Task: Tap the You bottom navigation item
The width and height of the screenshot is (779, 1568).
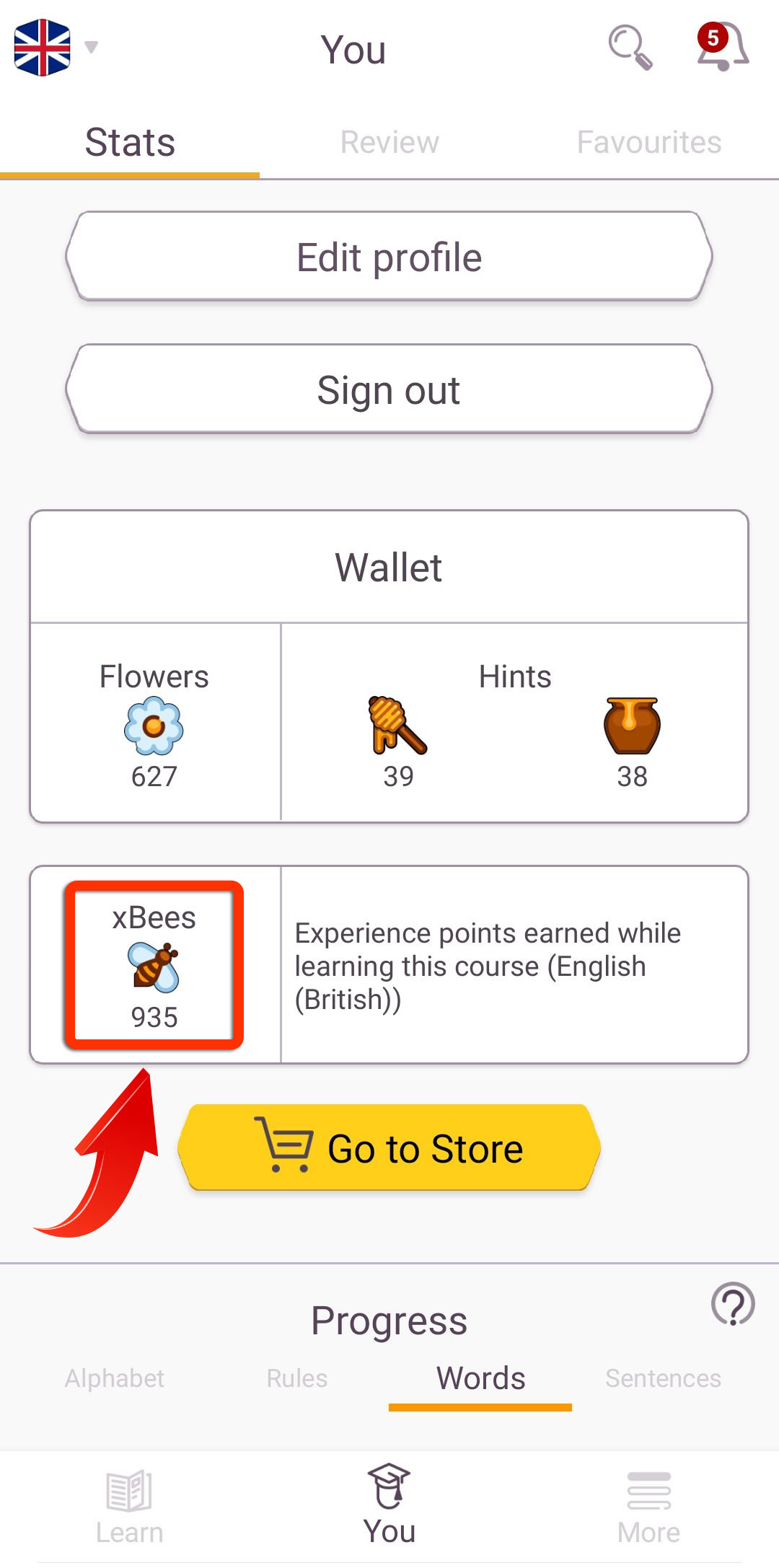Action: pyautogui.click(x=389, y=1506)
